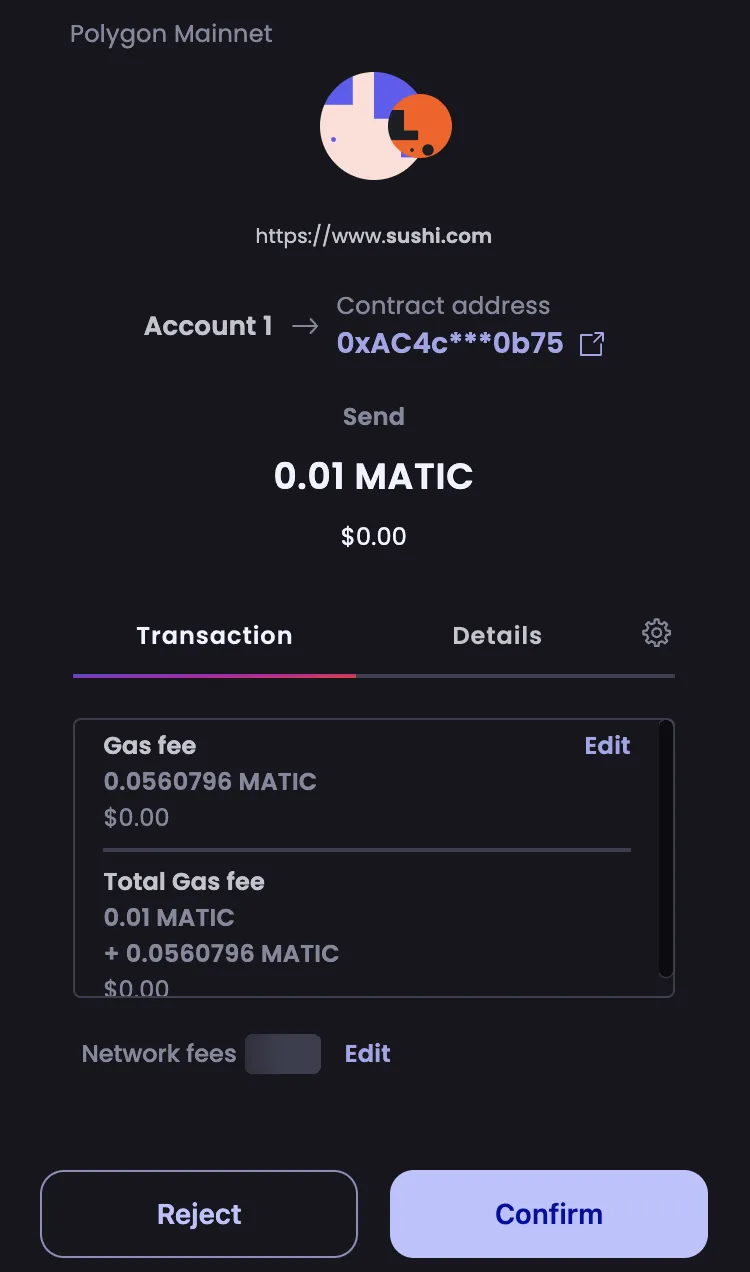The image size is (750, 1272).
Task: Select the Polygon Mainnet network label
Action: tap(170, 34)
